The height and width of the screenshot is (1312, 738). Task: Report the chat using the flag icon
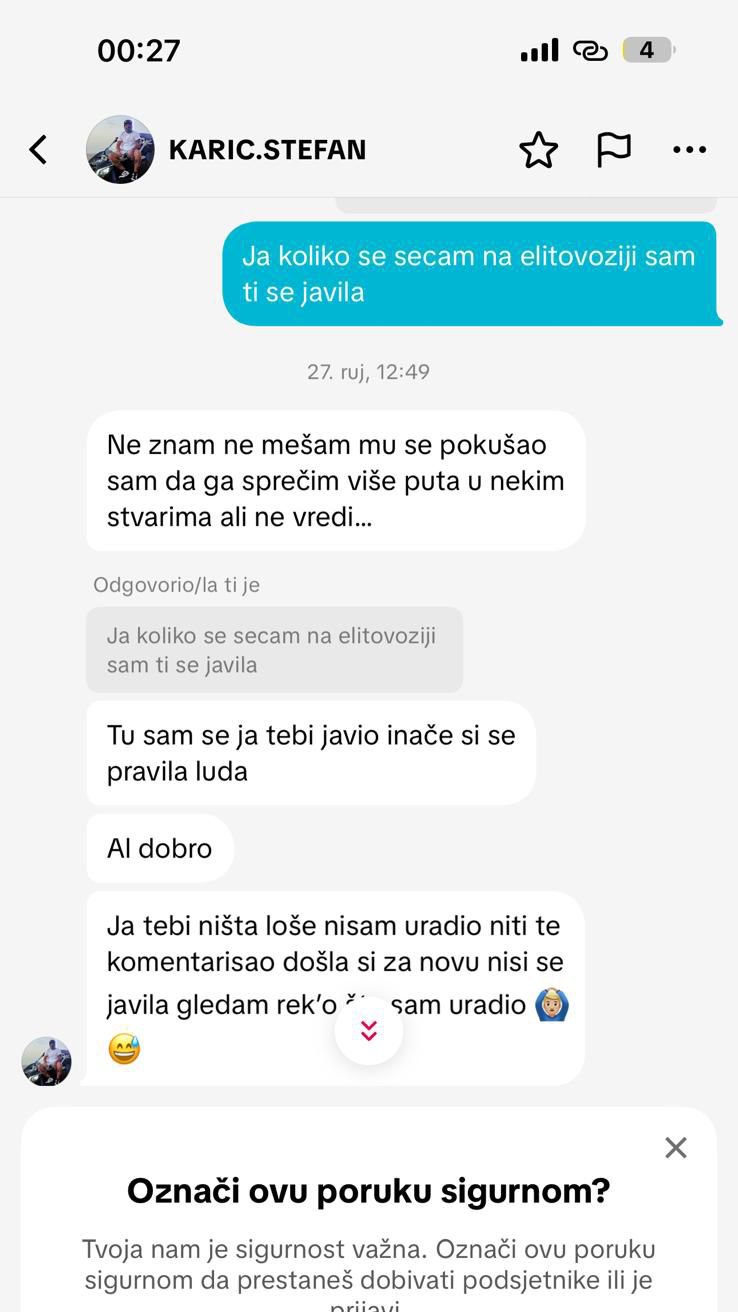[x=614, y=149]
